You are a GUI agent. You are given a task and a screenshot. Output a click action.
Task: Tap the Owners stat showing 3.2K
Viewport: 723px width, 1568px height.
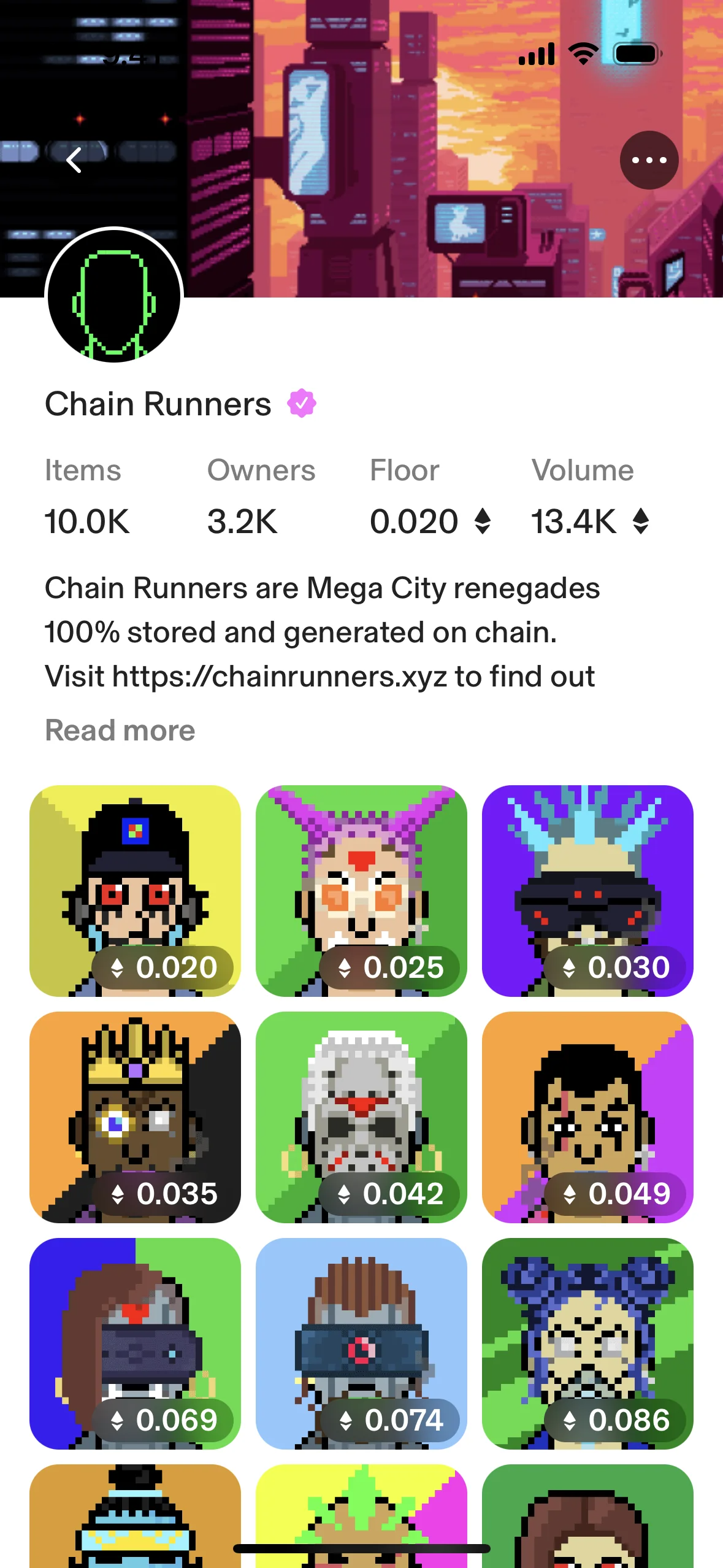coord(260,498)
